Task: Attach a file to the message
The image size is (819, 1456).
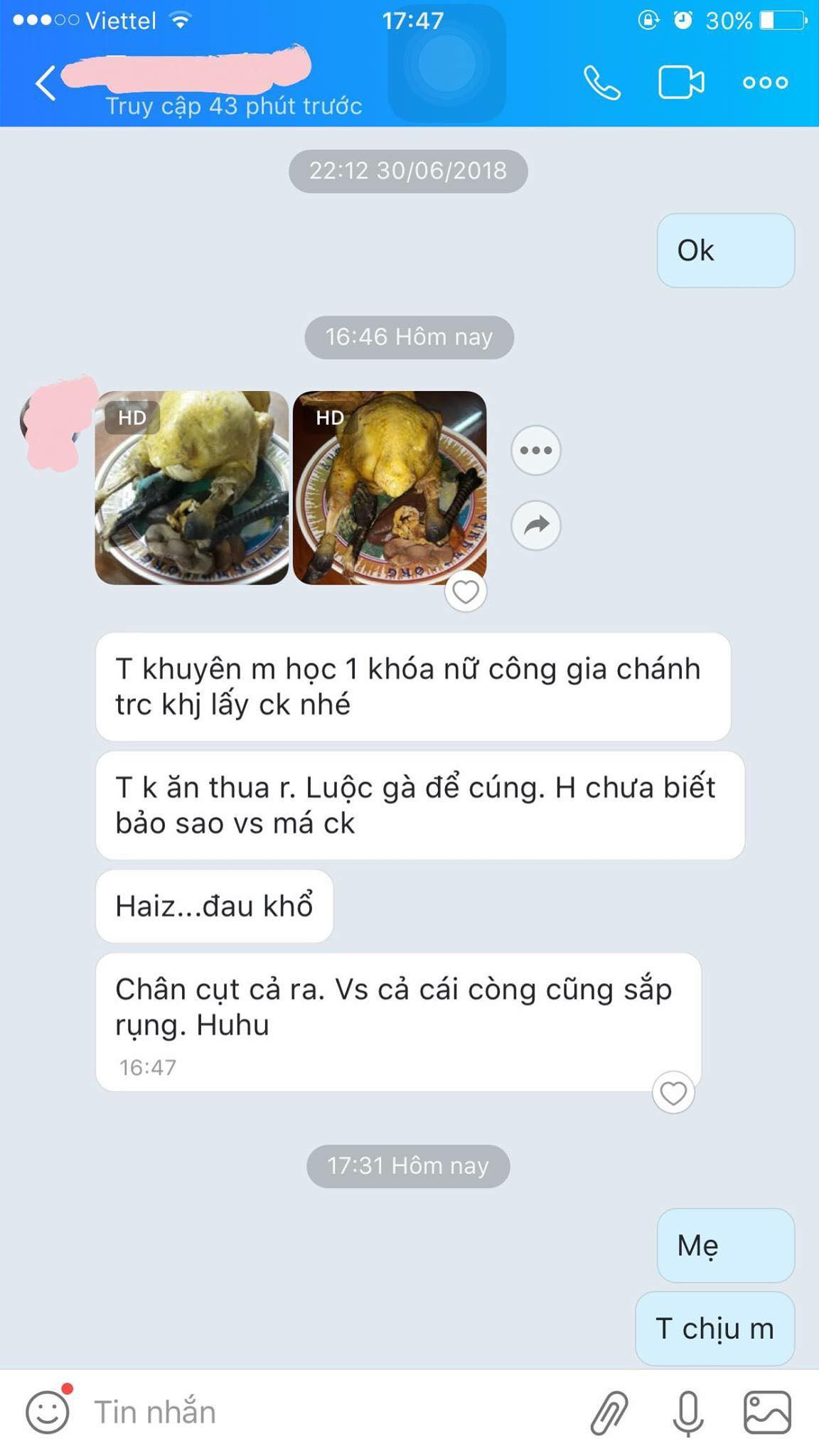Action: click(609, 1413)
